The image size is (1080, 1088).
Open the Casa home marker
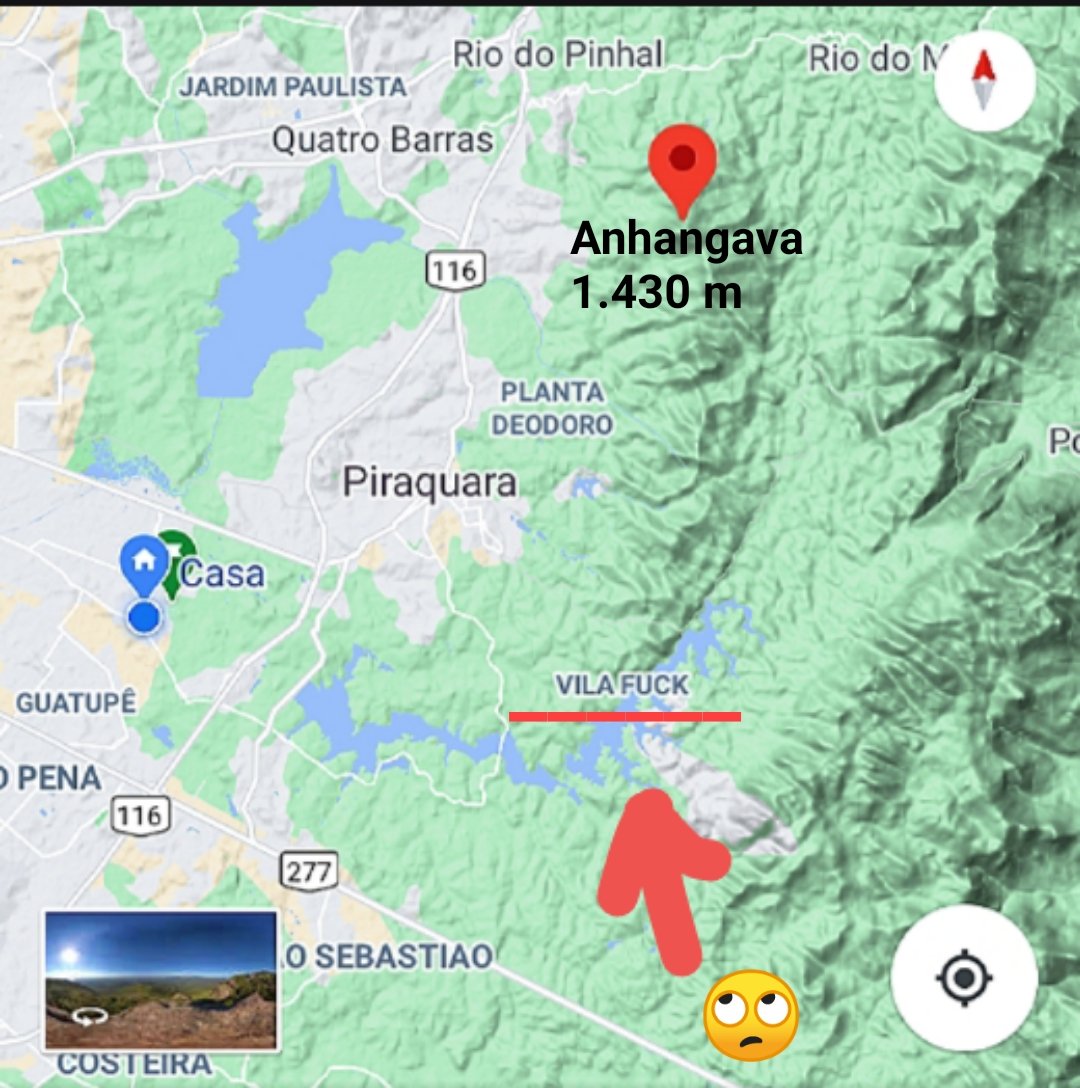tap(144, 560)
